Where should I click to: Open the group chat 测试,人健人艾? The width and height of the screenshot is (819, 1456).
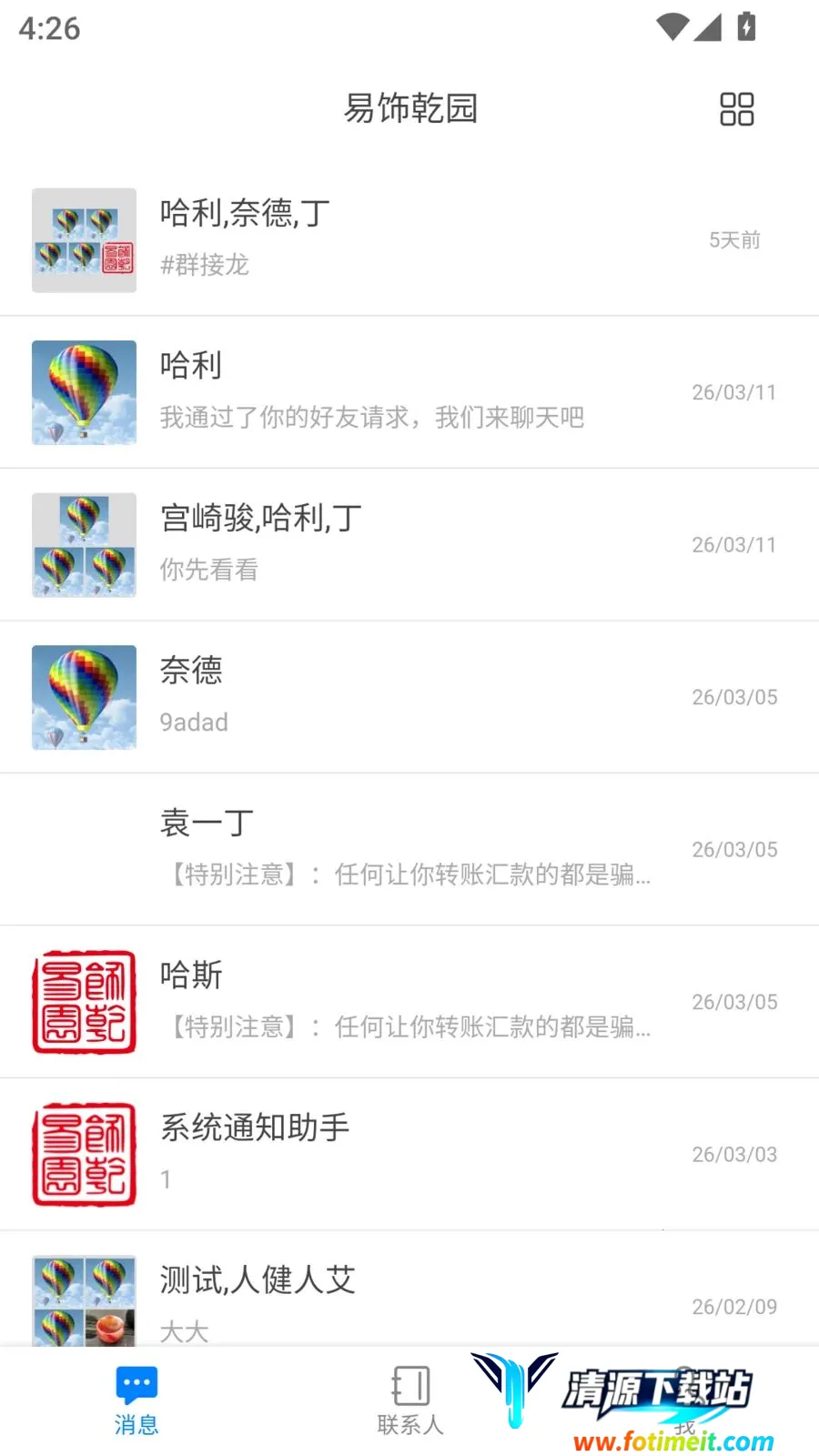(x=409, y=1289)
